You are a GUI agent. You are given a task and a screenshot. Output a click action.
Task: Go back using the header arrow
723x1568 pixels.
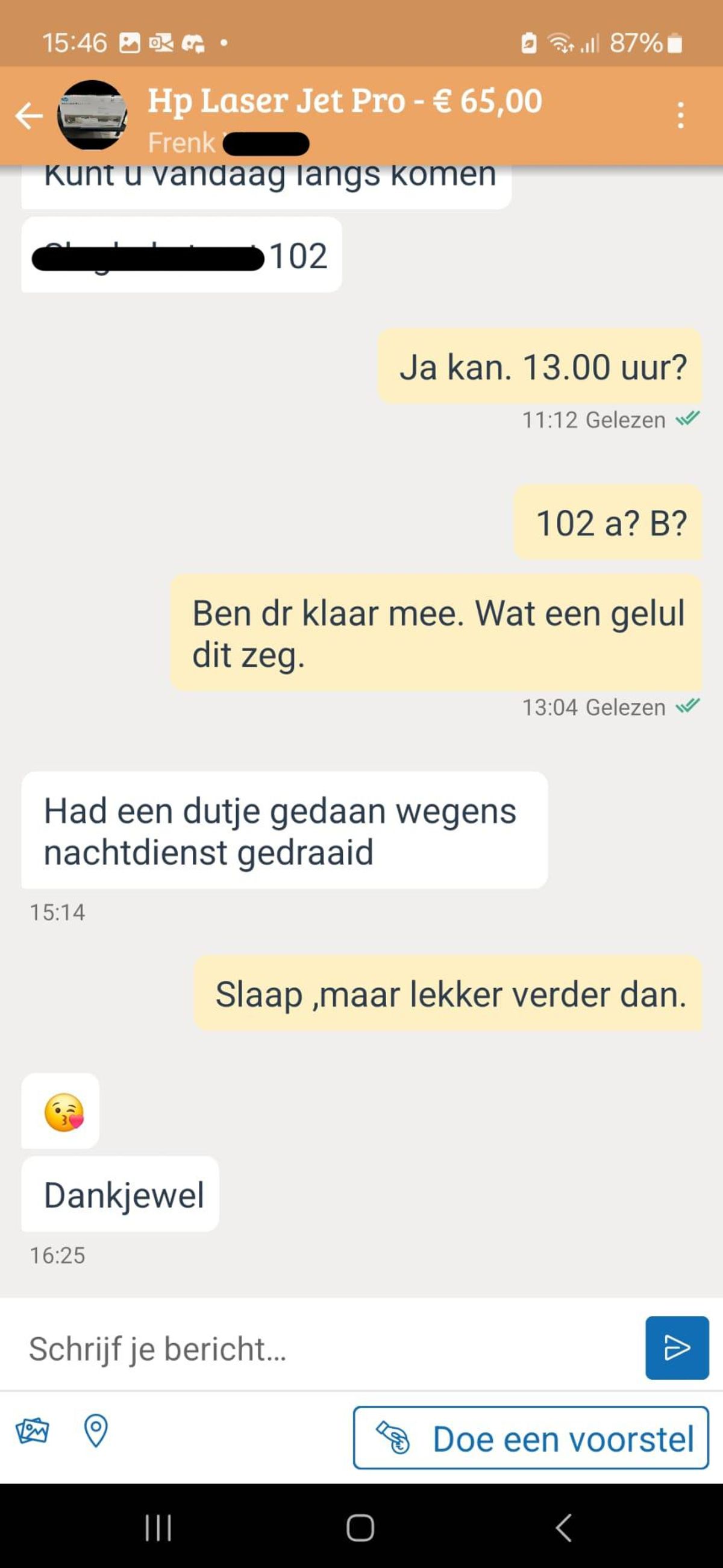(x=29, y=115)
